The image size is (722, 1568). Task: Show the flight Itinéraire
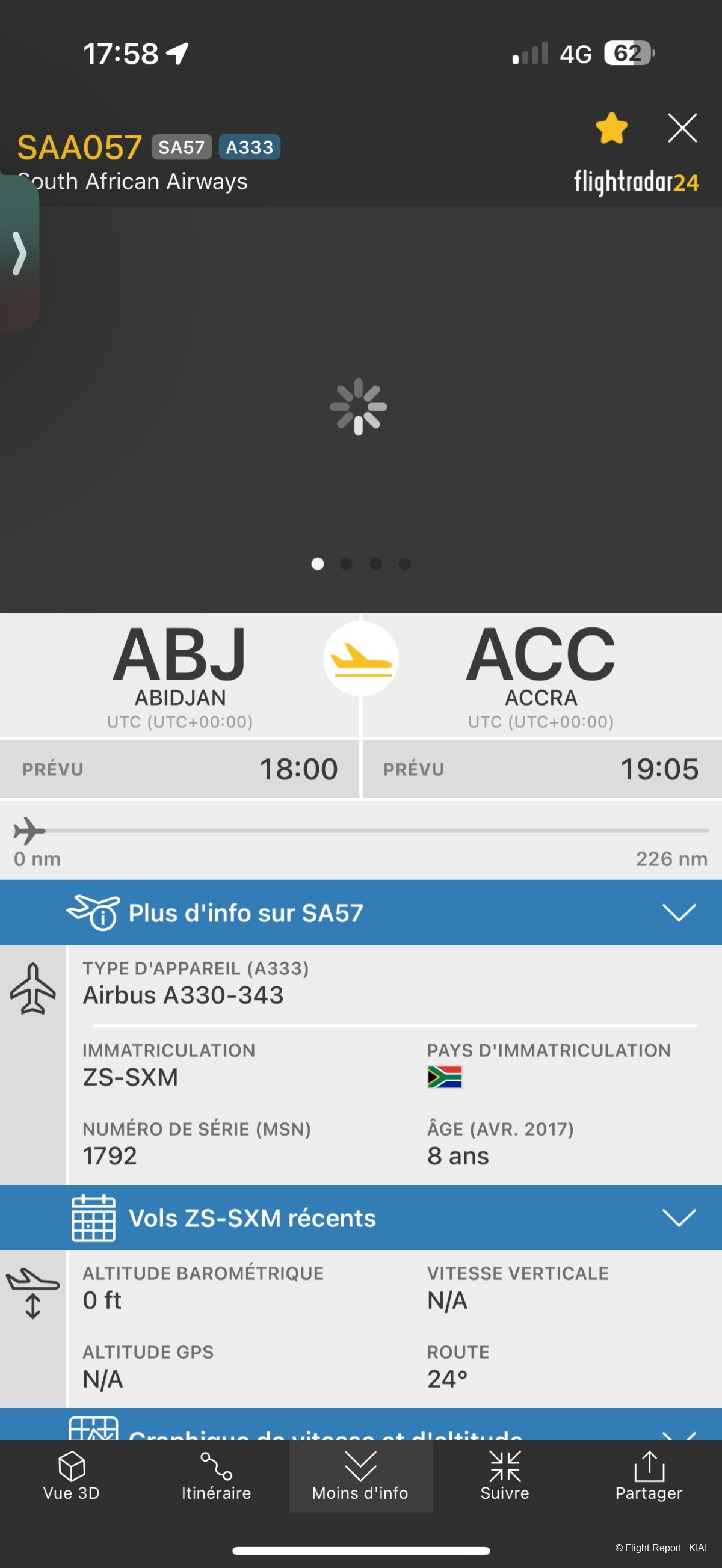point(216,1475)
